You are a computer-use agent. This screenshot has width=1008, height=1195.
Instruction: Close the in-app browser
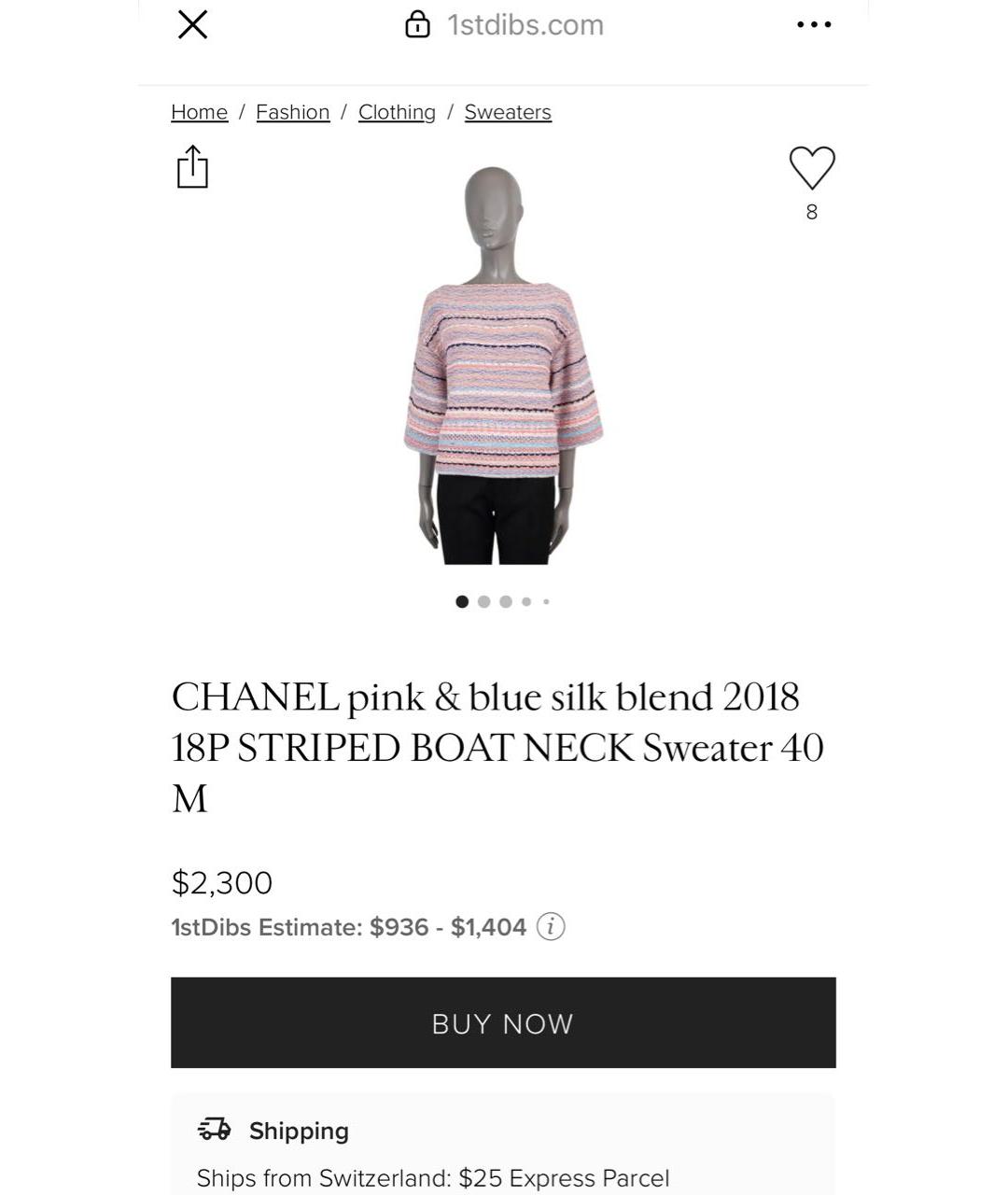pos(192,25)
